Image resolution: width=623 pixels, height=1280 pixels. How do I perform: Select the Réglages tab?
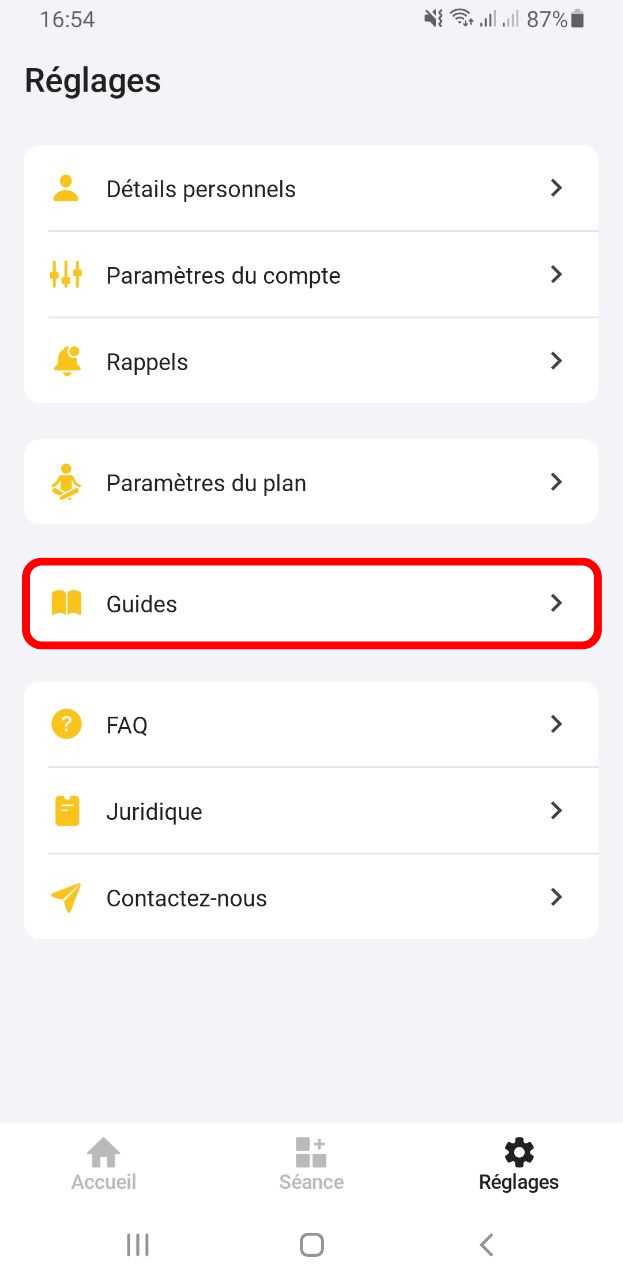pos(518,1165)
